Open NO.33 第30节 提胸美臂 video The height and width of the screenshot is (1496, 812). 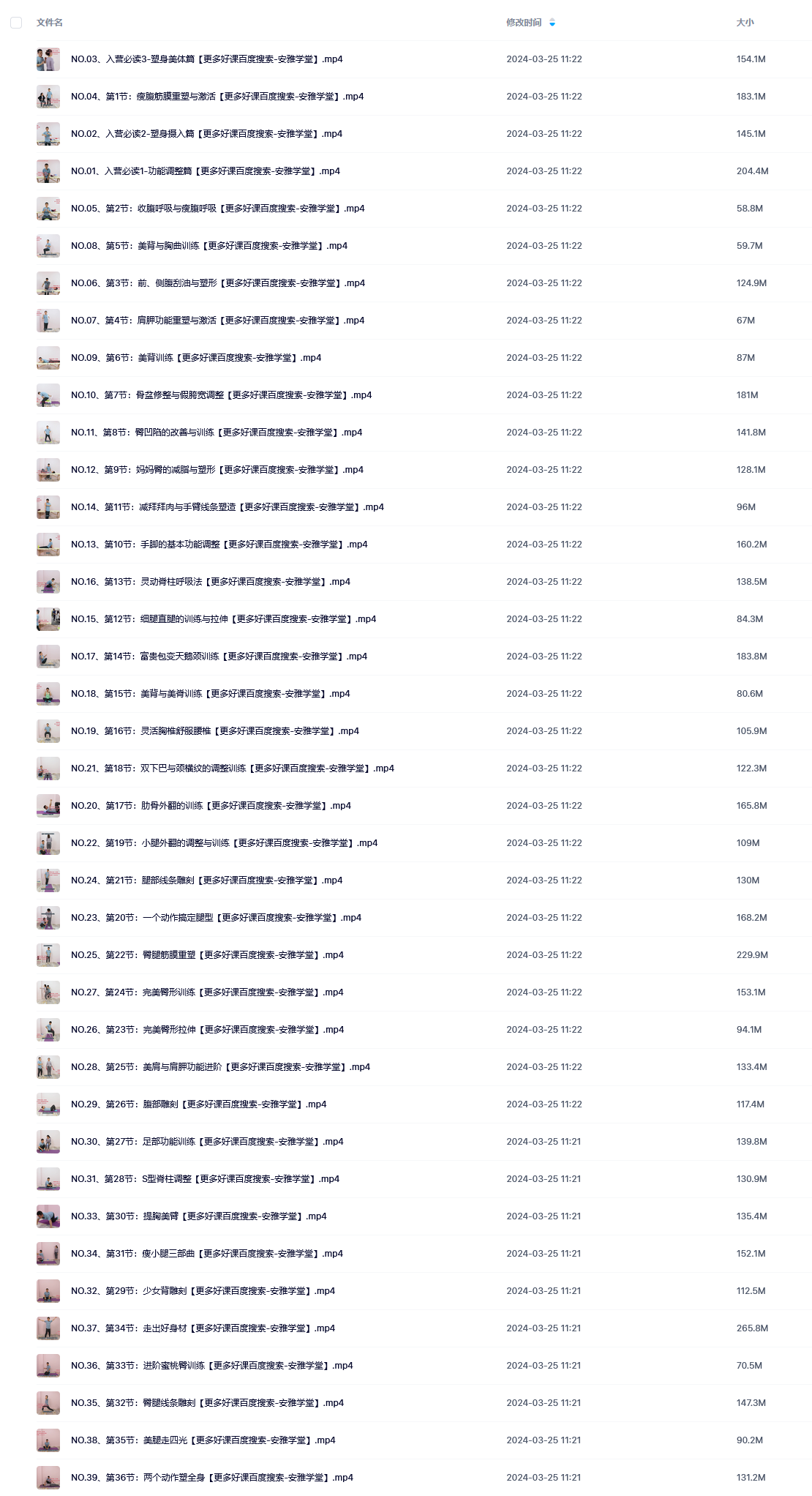[199, 1216]
